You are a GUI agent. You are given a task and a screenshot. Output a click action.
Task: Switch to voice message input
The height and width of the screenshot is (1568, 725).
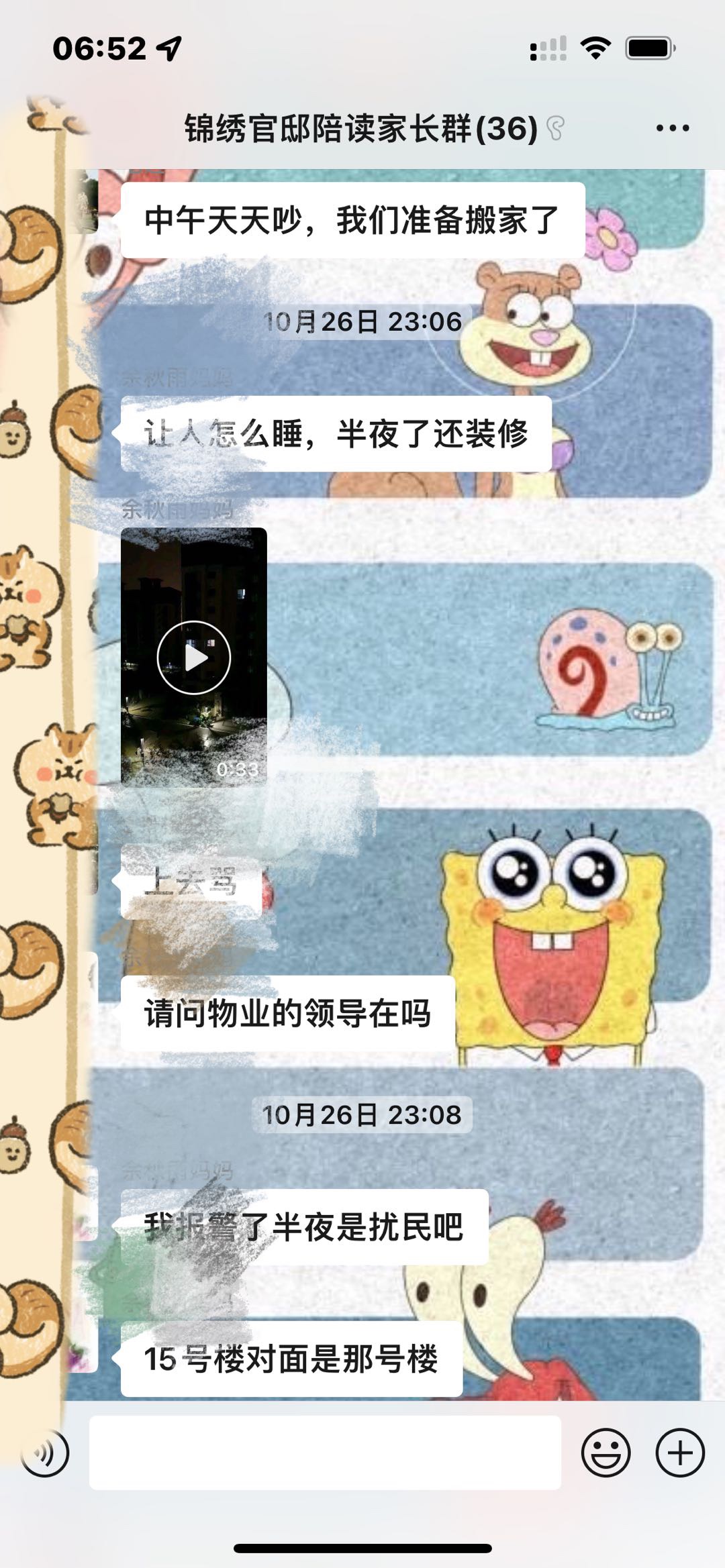tap(45, 1453)
